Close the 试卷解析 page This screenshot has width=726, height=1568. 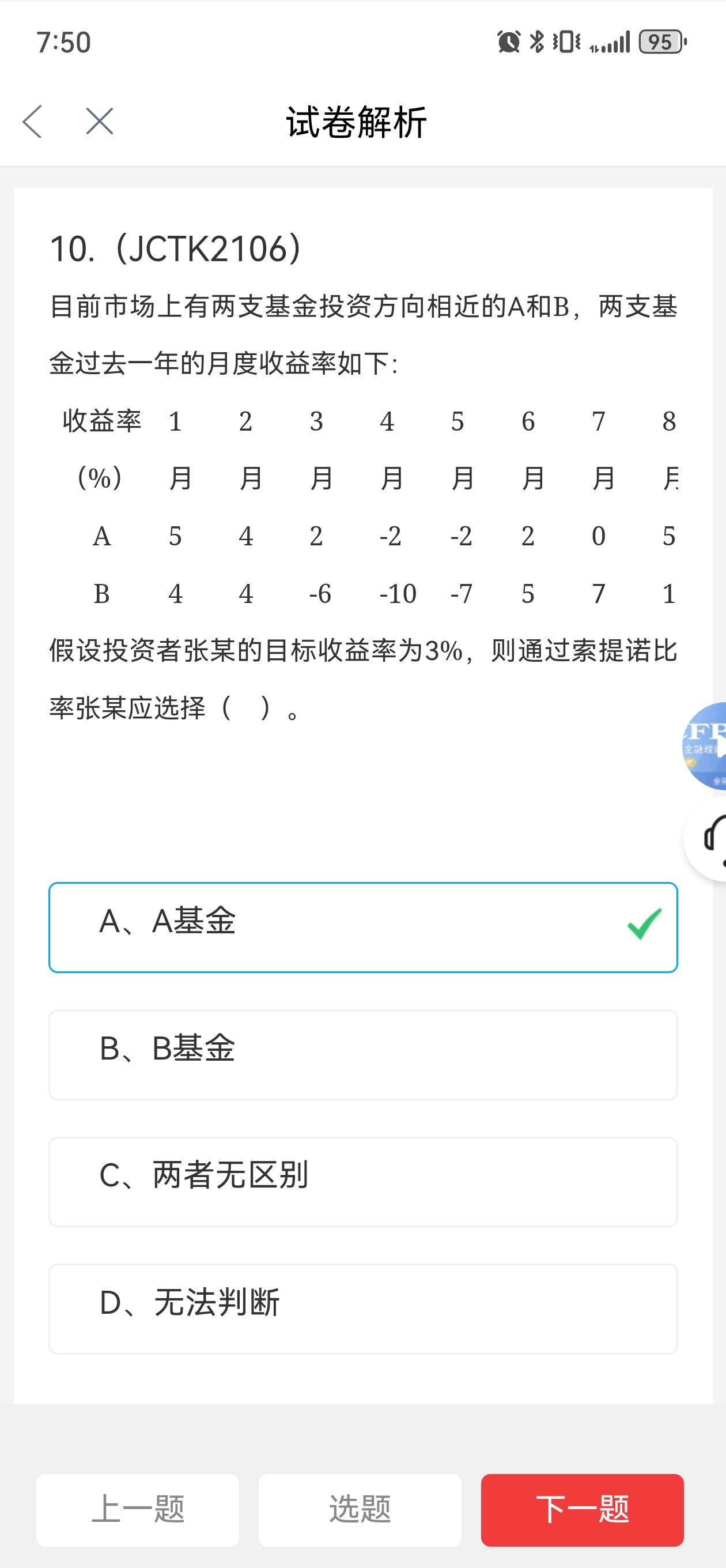pos(100,121)
